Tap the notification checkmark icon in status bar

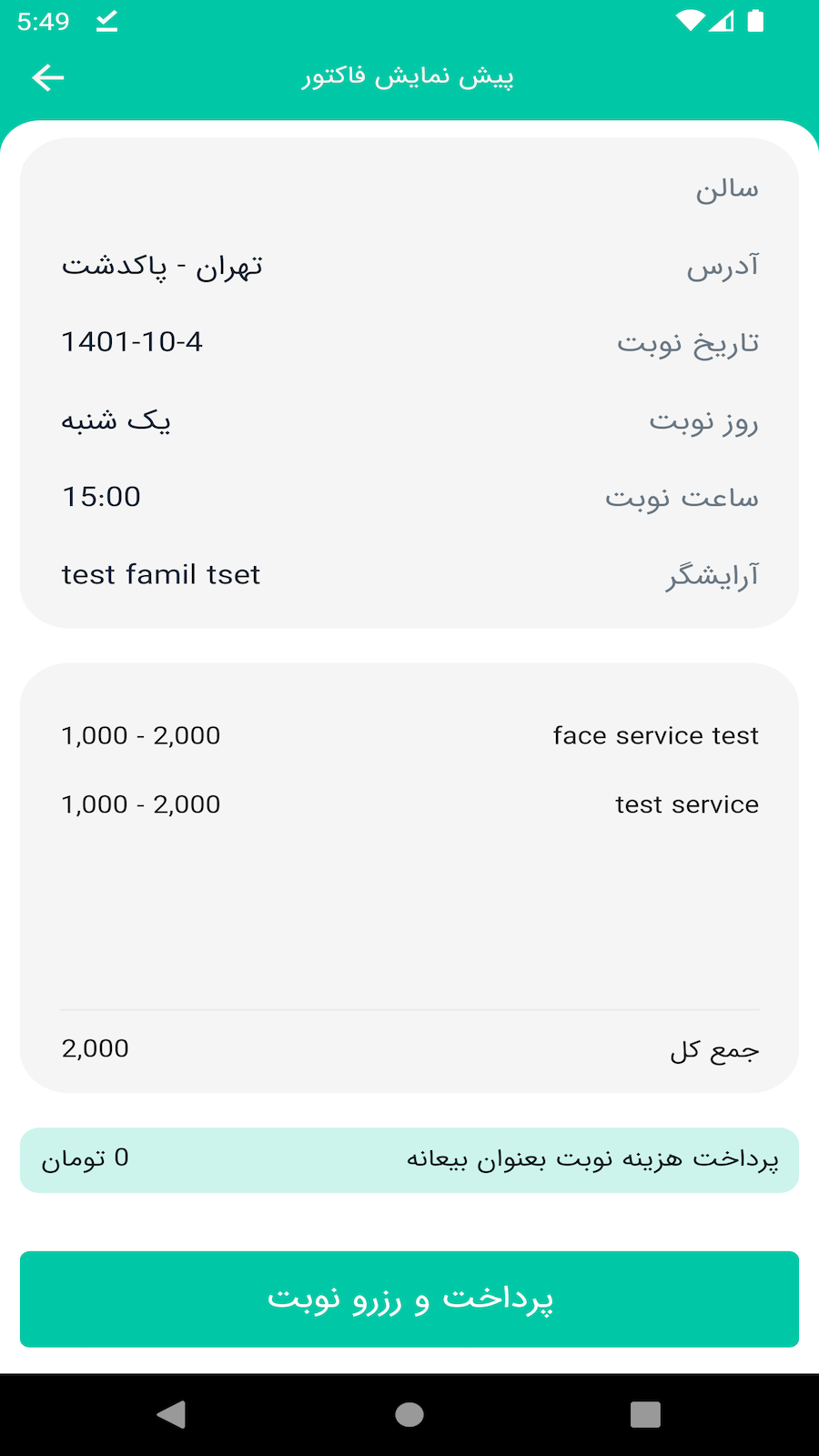pos(107,22)
